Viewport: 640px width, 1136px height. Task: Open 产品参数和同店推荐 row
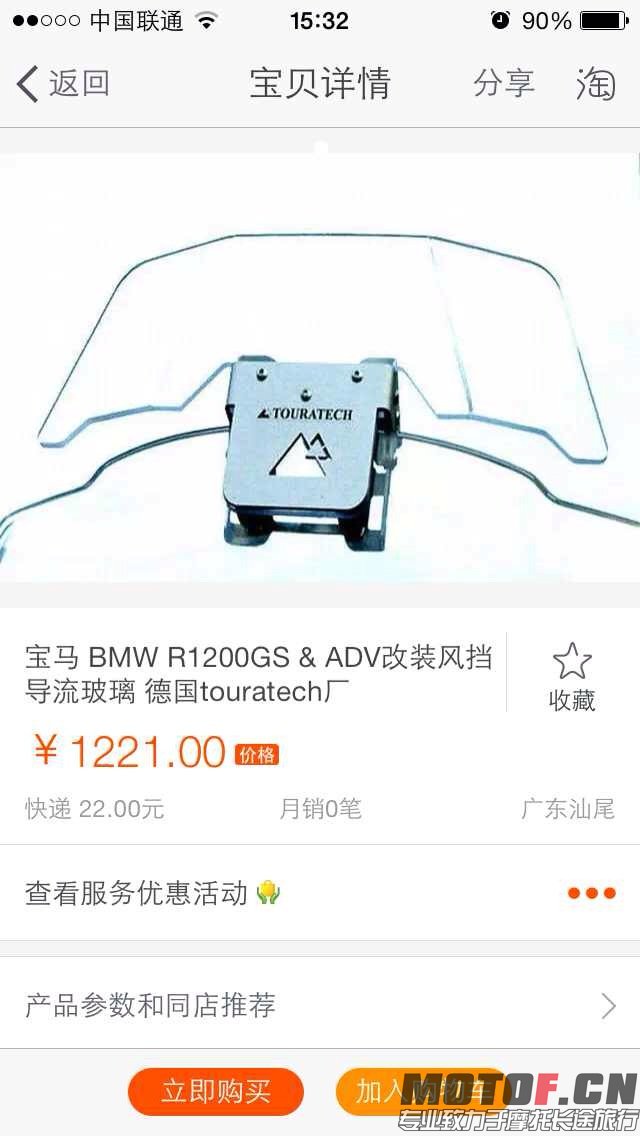(x=320, y=1005)
